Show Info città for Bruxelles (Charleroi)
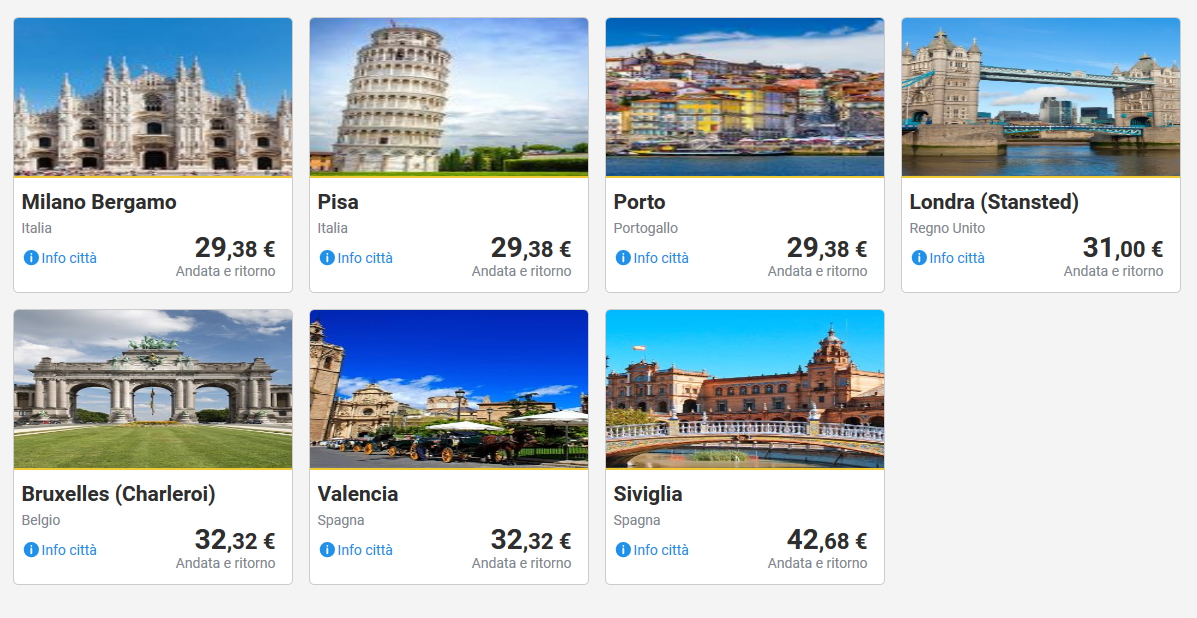The width and height of the screenshot is (1197, 618). pyautogui.click(x=60, y=550)
